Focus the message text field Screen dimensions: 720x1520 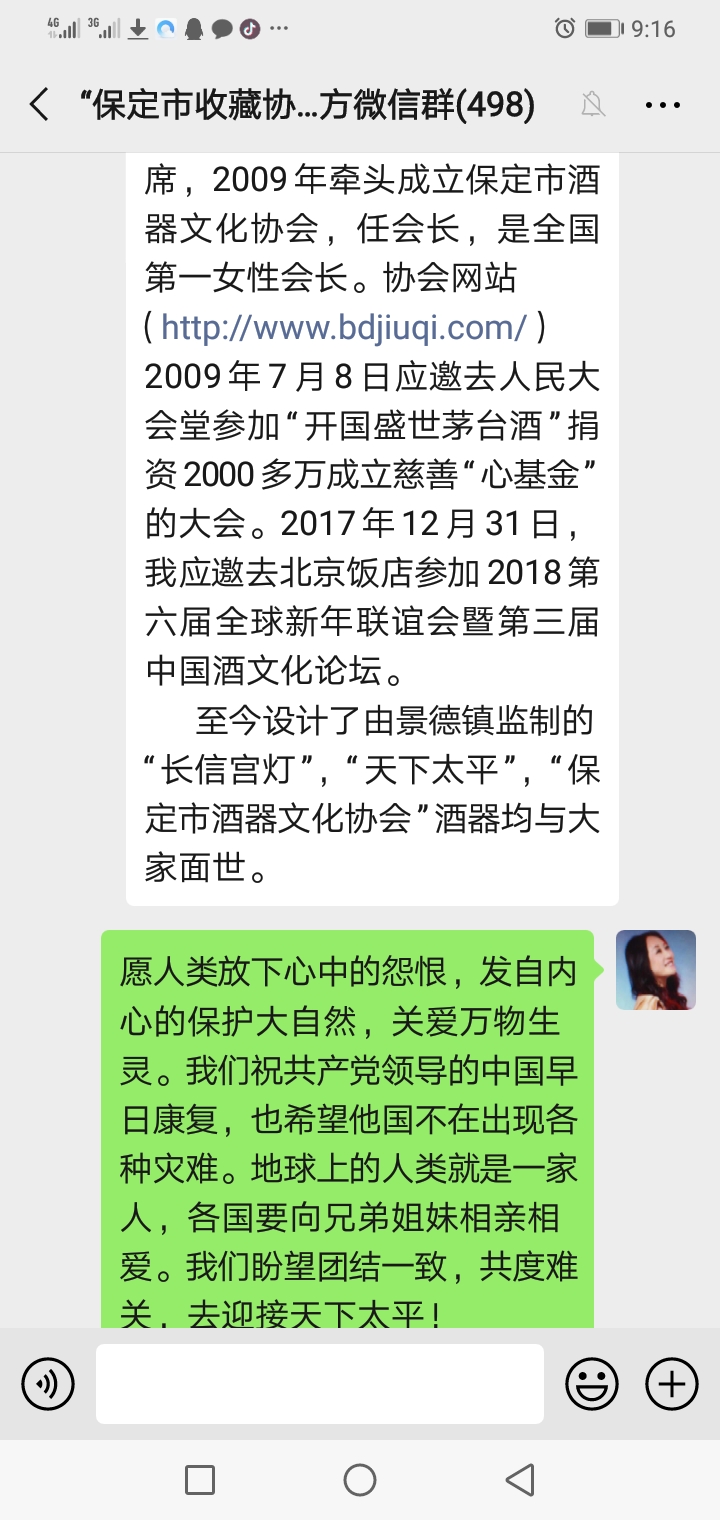320,1384
